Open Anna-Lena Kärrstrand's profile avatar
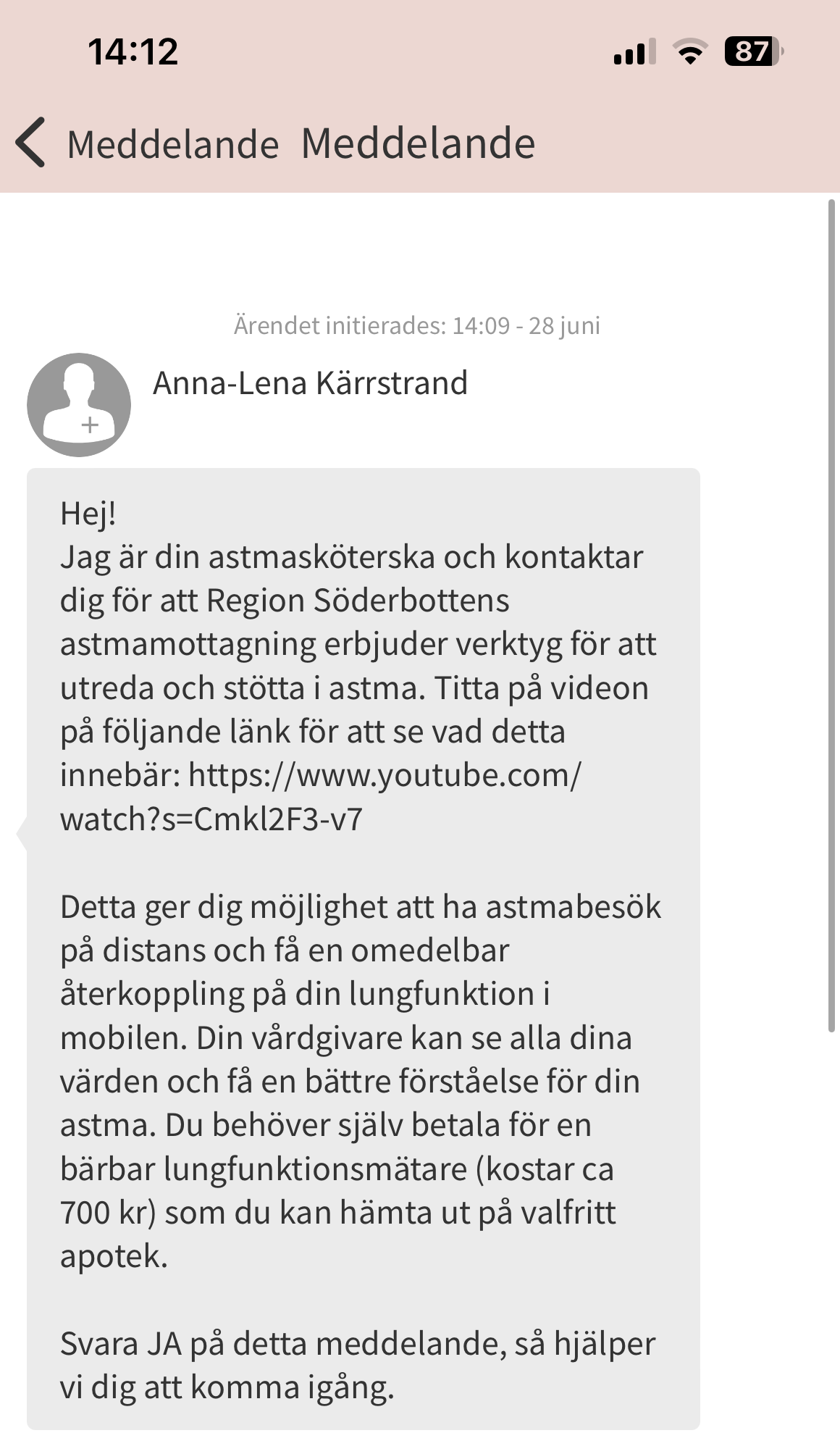Image resolution: width=840 pixels, height=1433 pixels. click(79, 405)
